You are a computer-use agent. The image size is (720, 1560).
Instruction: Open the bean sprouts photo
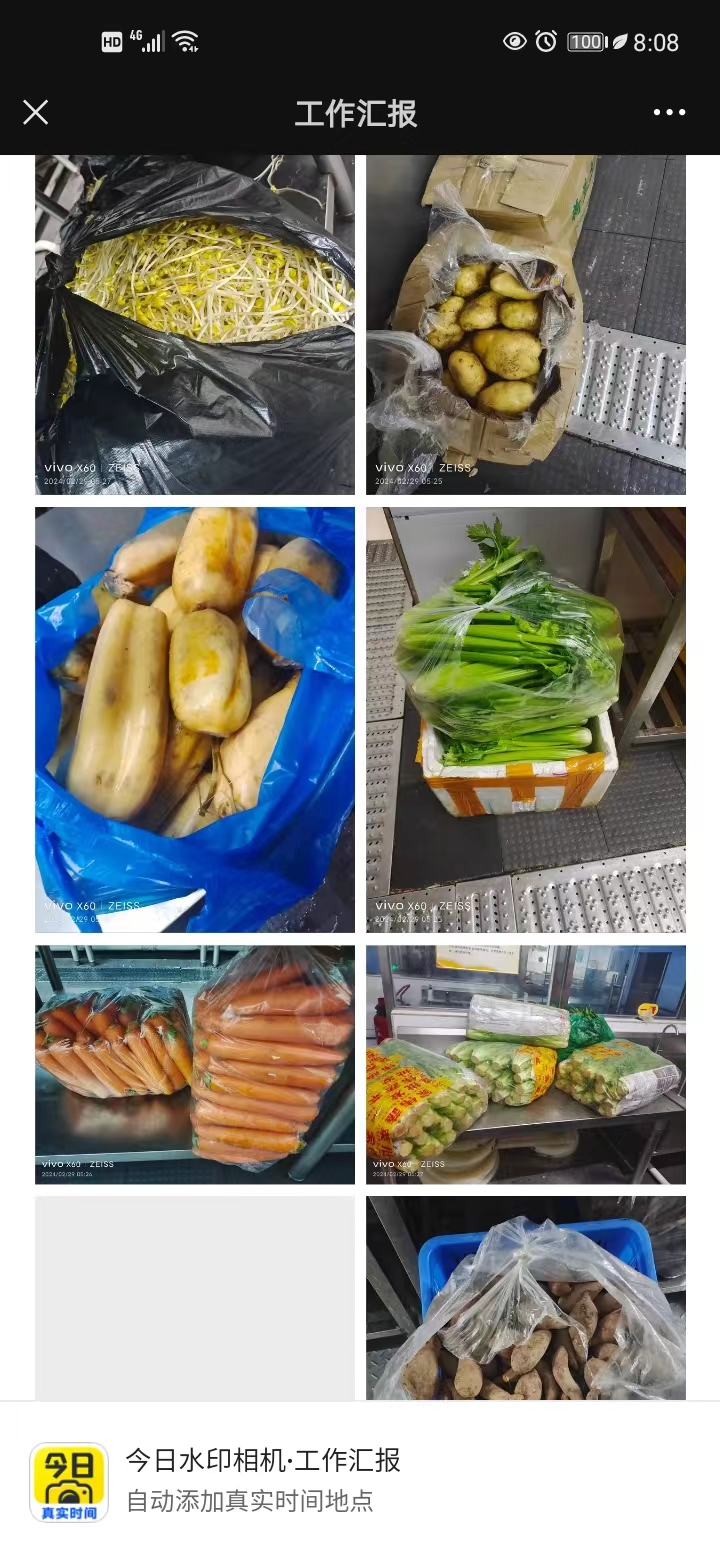pos(195,325)
